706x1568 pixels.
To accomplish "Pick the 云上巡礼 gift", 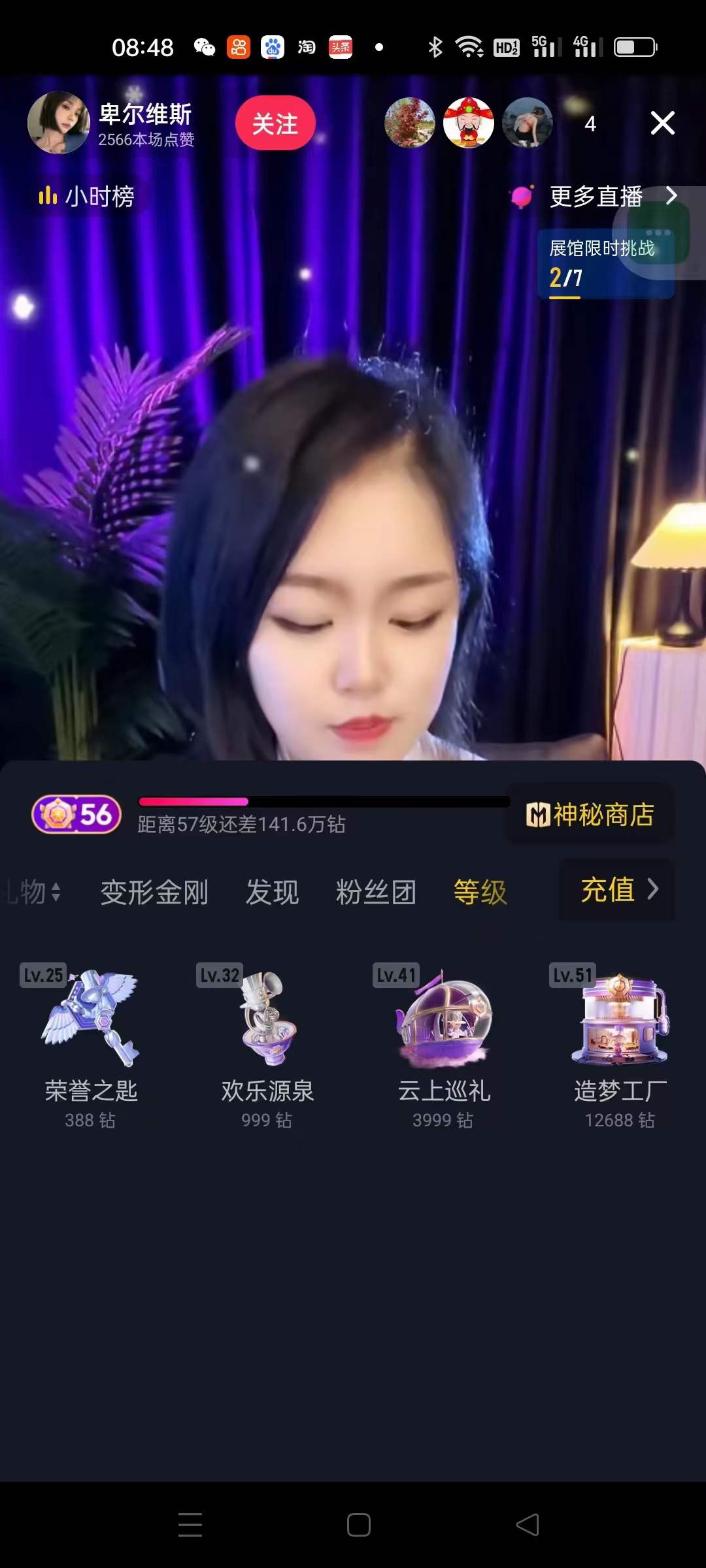I will (444, 1045).
